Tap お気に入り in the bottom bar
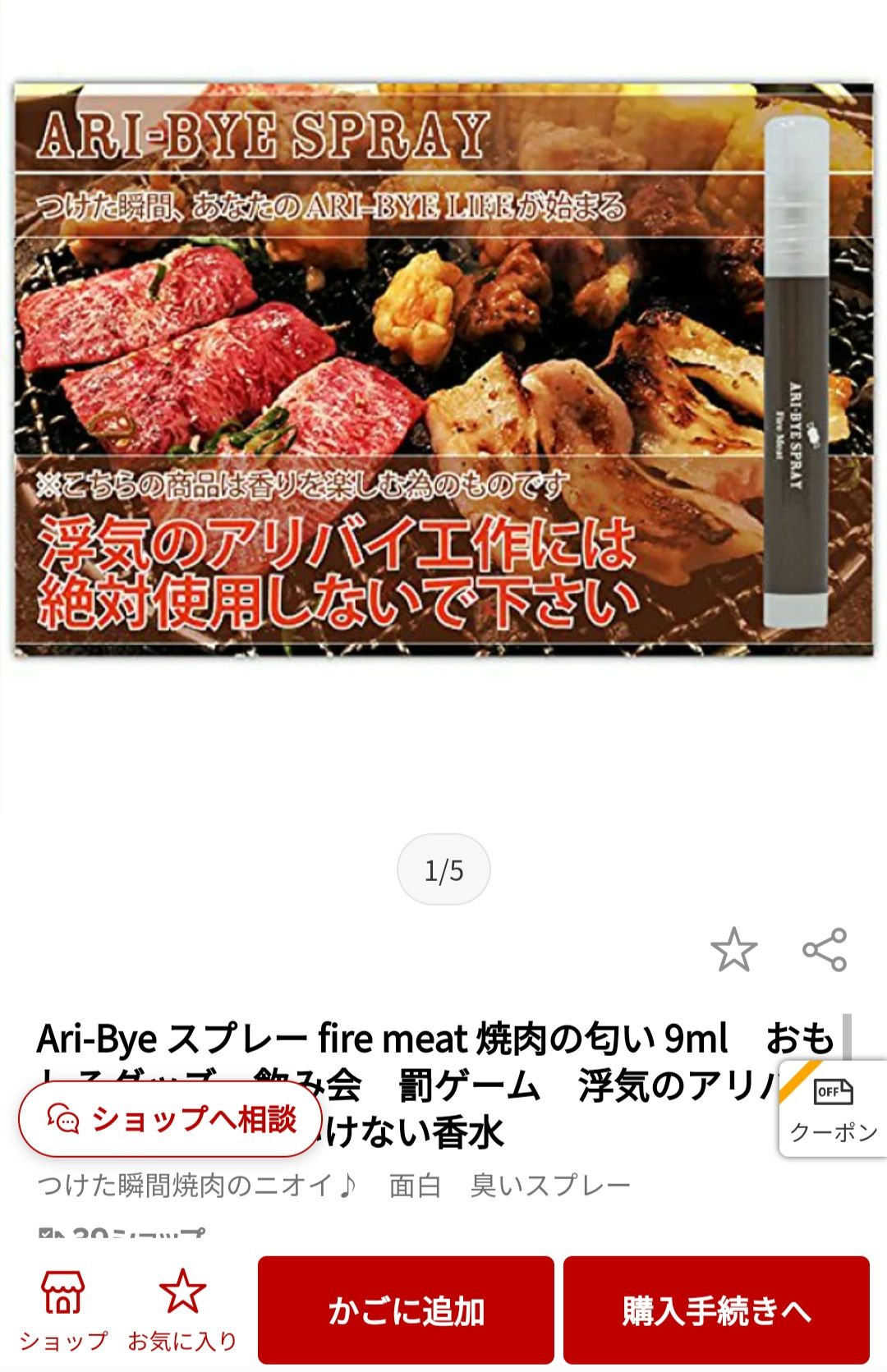The height and width of the screenshot is (1372, 887). click(x=182, y=1310)
